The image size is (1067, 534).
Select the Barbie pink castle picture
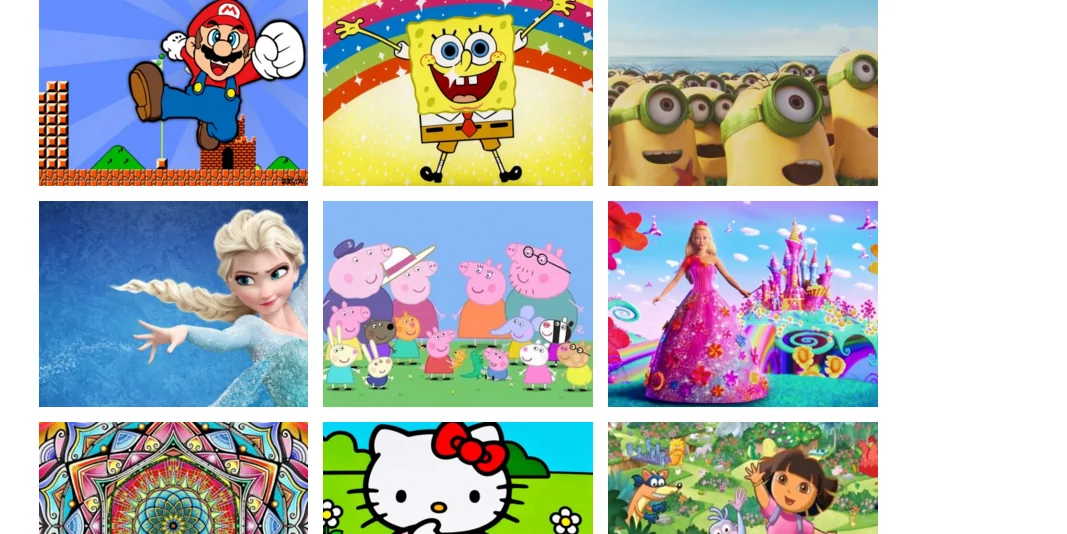tap(742, 304)
